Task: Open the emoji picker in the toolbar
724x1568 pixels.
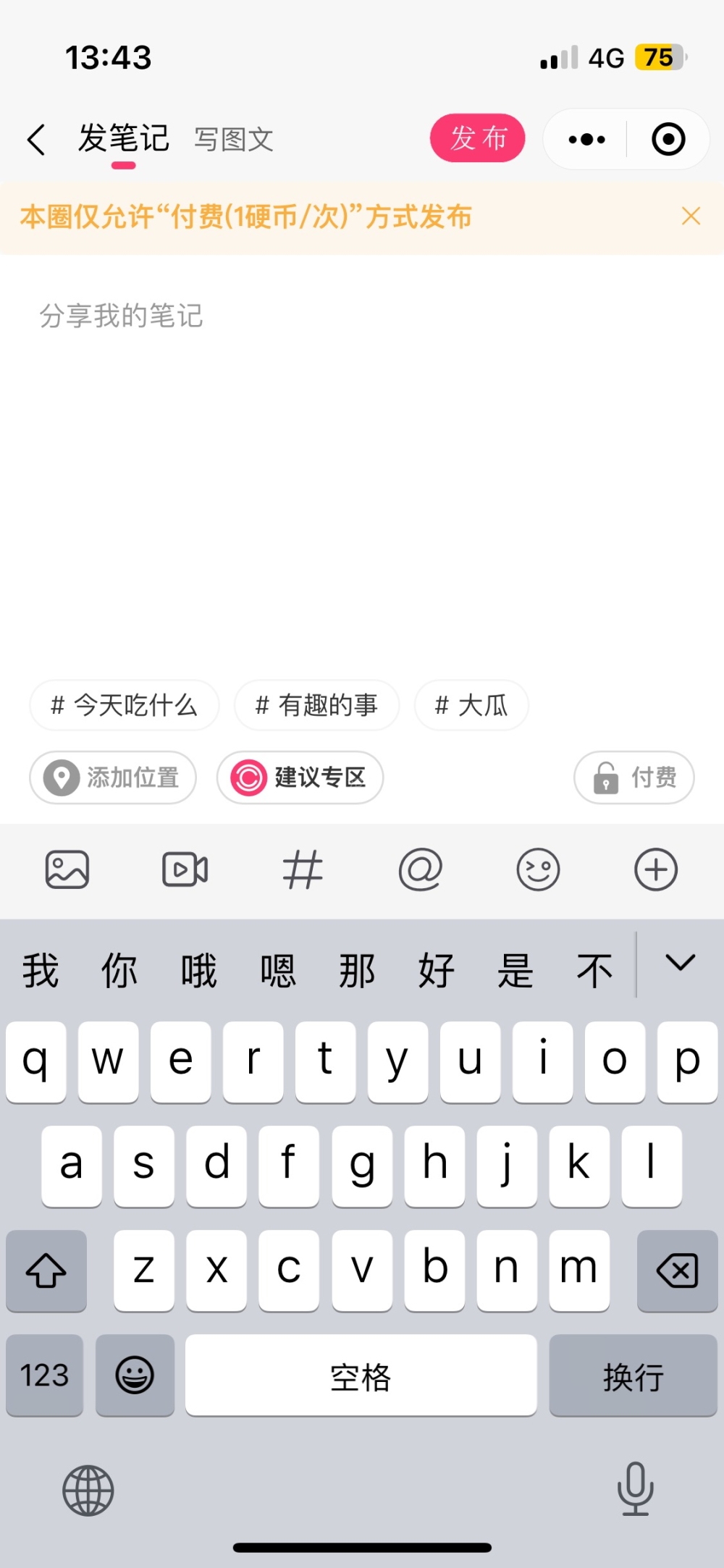Action: 538,869
